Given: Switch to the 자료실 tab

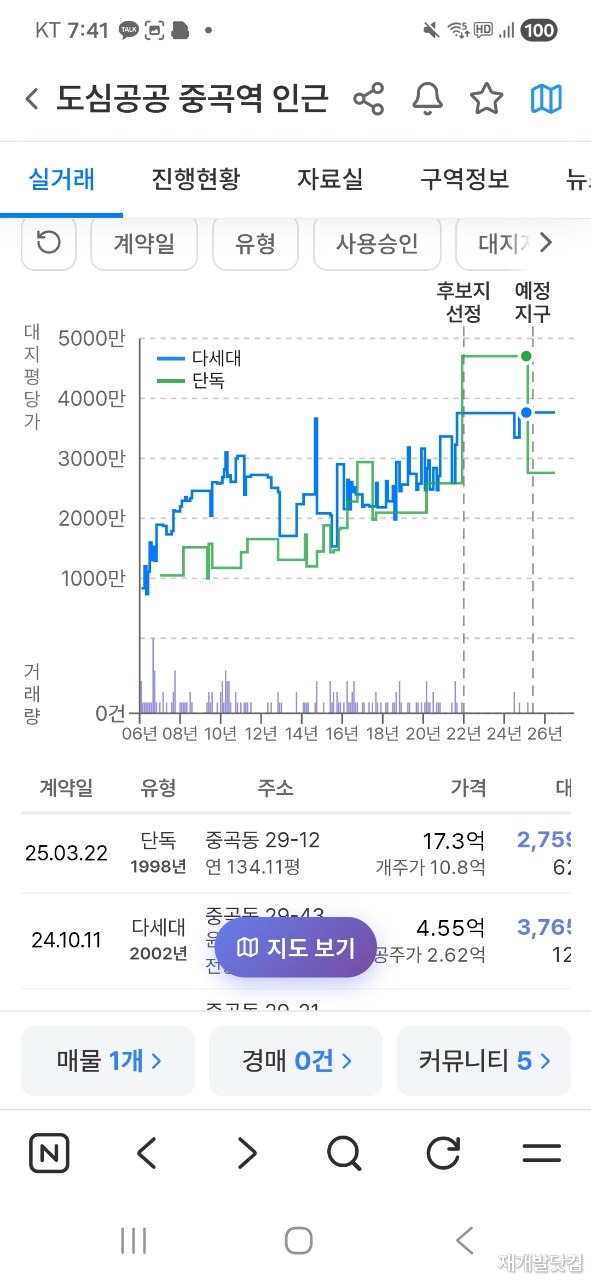Looking at the screenshot, I should [x=330, y=179].
